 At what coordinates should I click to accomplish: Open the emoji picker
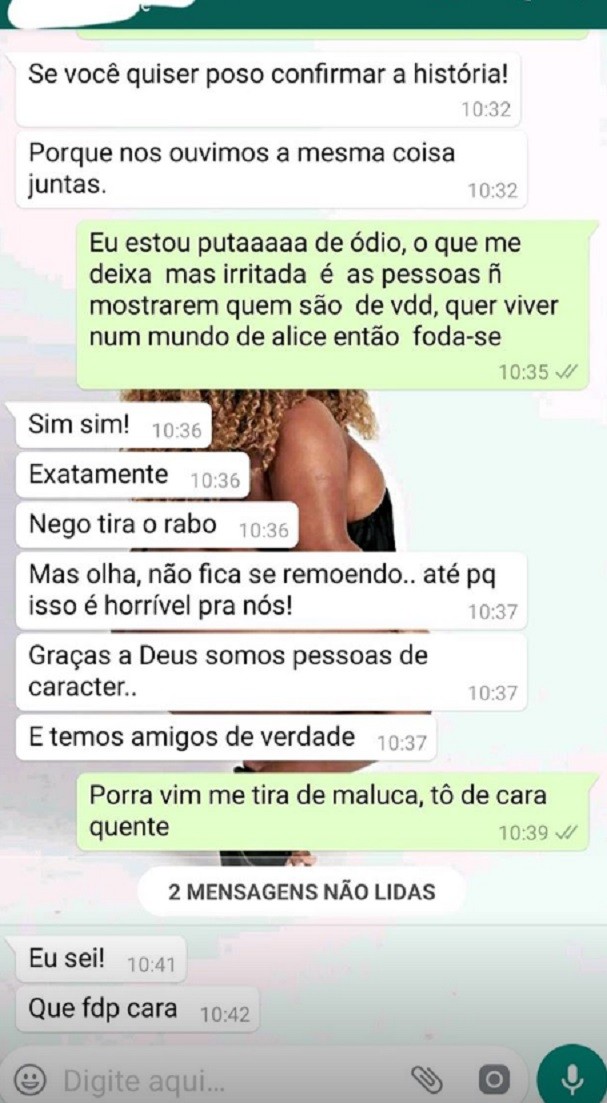pyautogui.click(x=33, y=1080)
